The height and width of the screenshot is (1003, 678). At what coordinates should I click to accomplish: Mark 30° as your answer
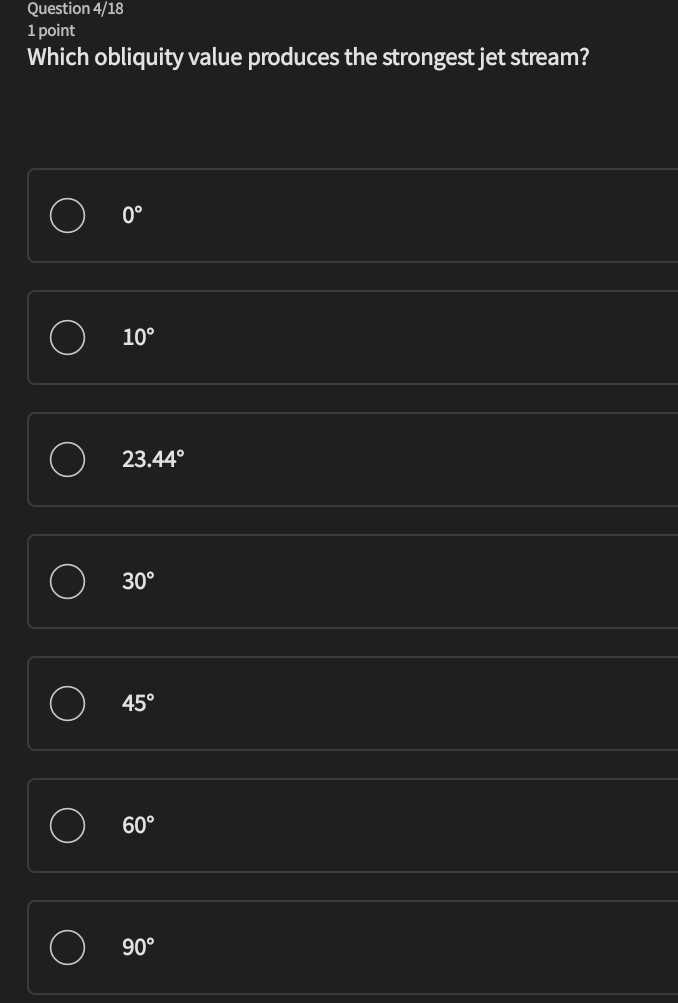click(x=67, y=581)
